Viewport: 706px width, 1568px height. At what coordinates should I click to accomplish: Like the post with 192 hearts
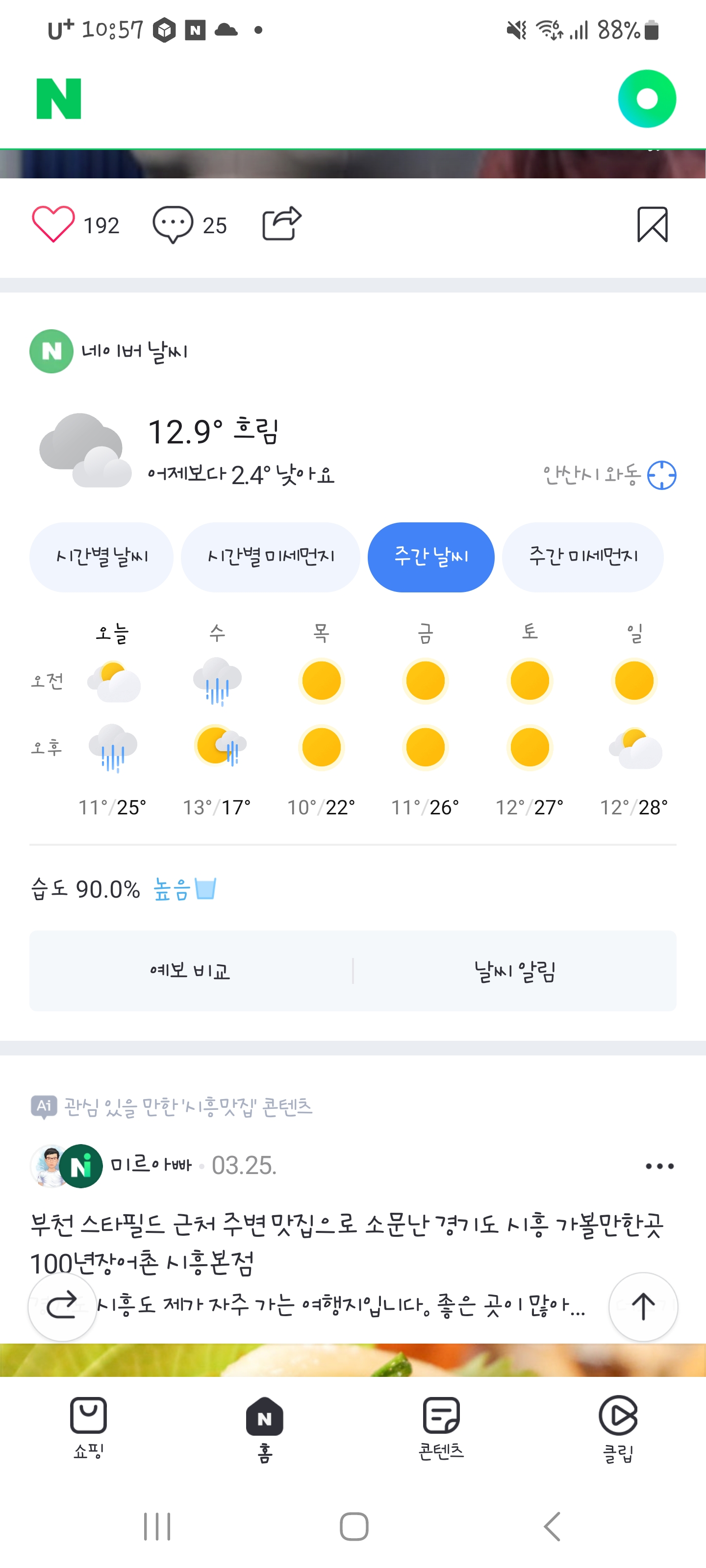coord(53,224)
